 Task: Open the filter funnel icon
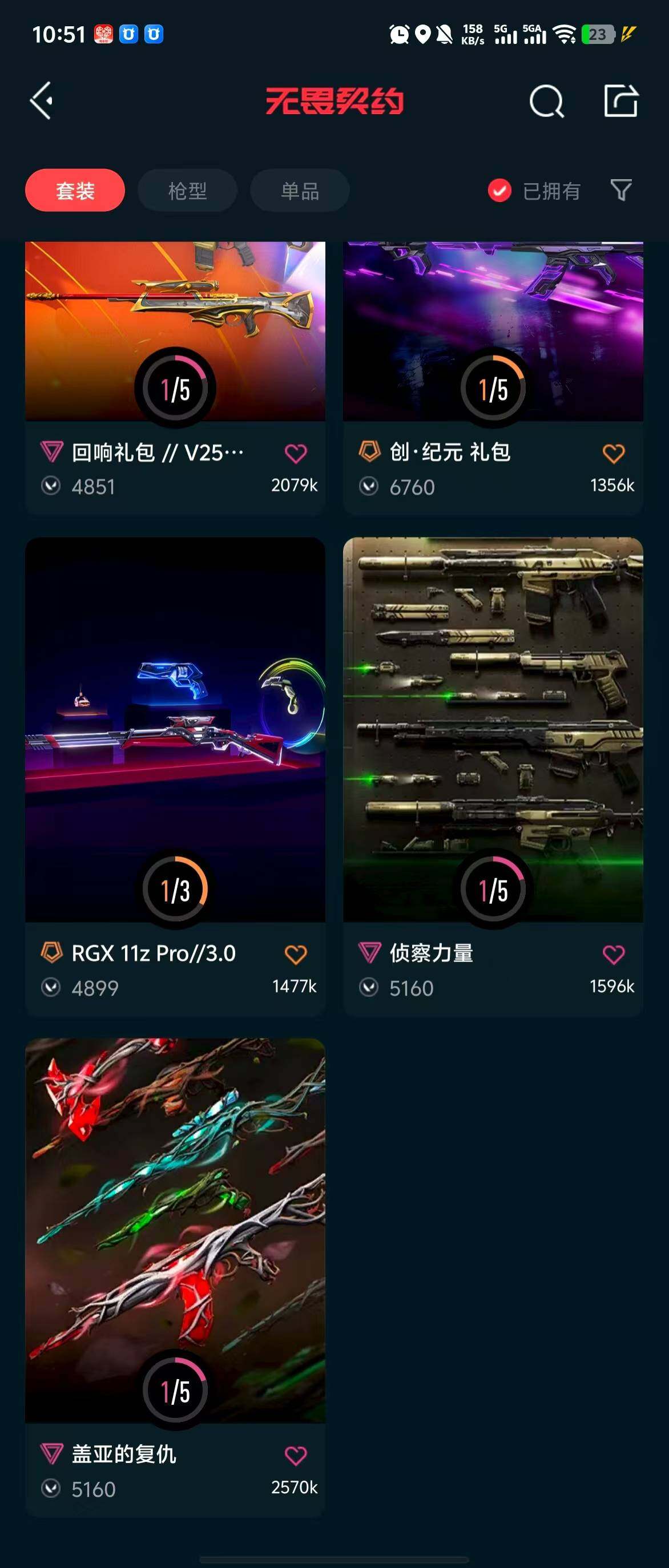pyautogui.click(x=620, y=190)
